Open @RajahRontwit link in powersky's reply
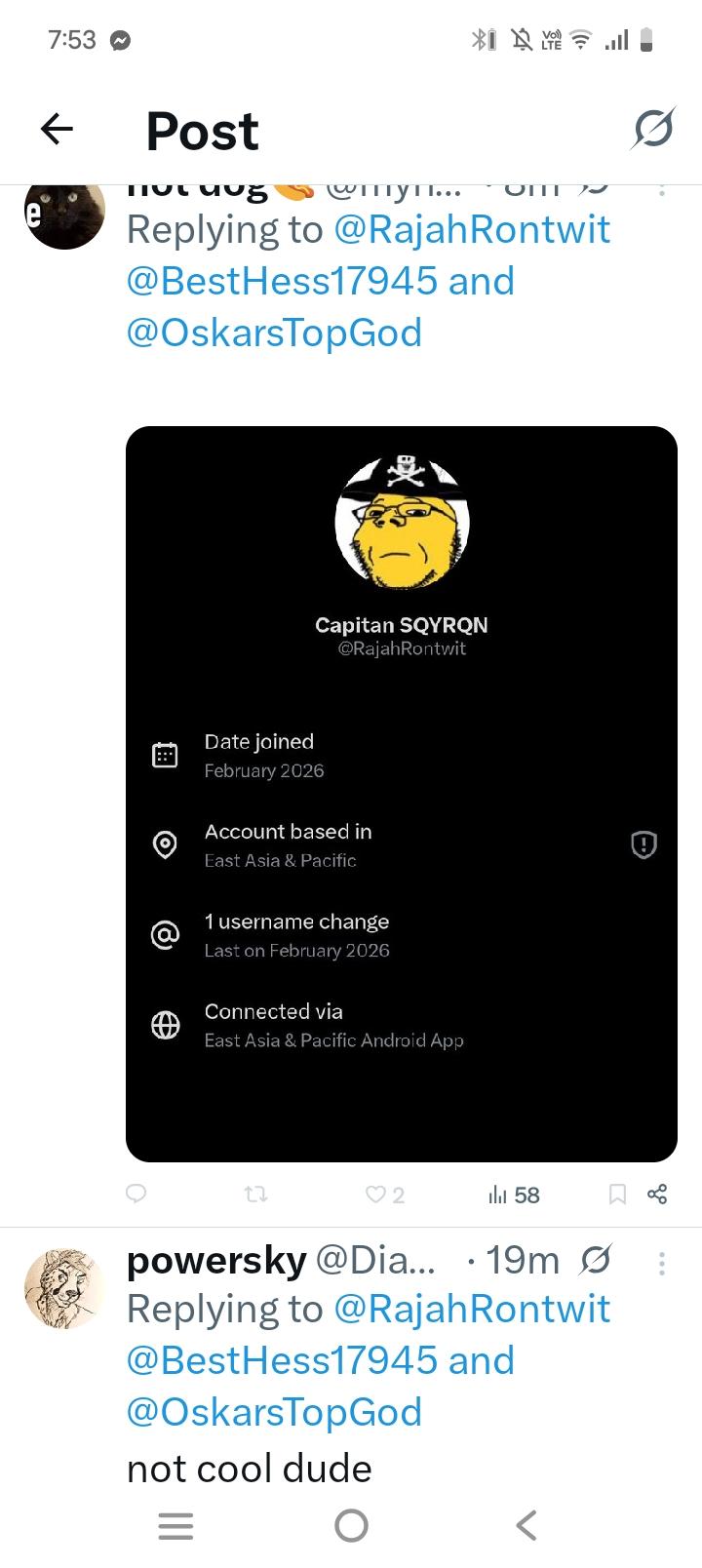Screen dimensions: 702x1568 coord(472,1309)
